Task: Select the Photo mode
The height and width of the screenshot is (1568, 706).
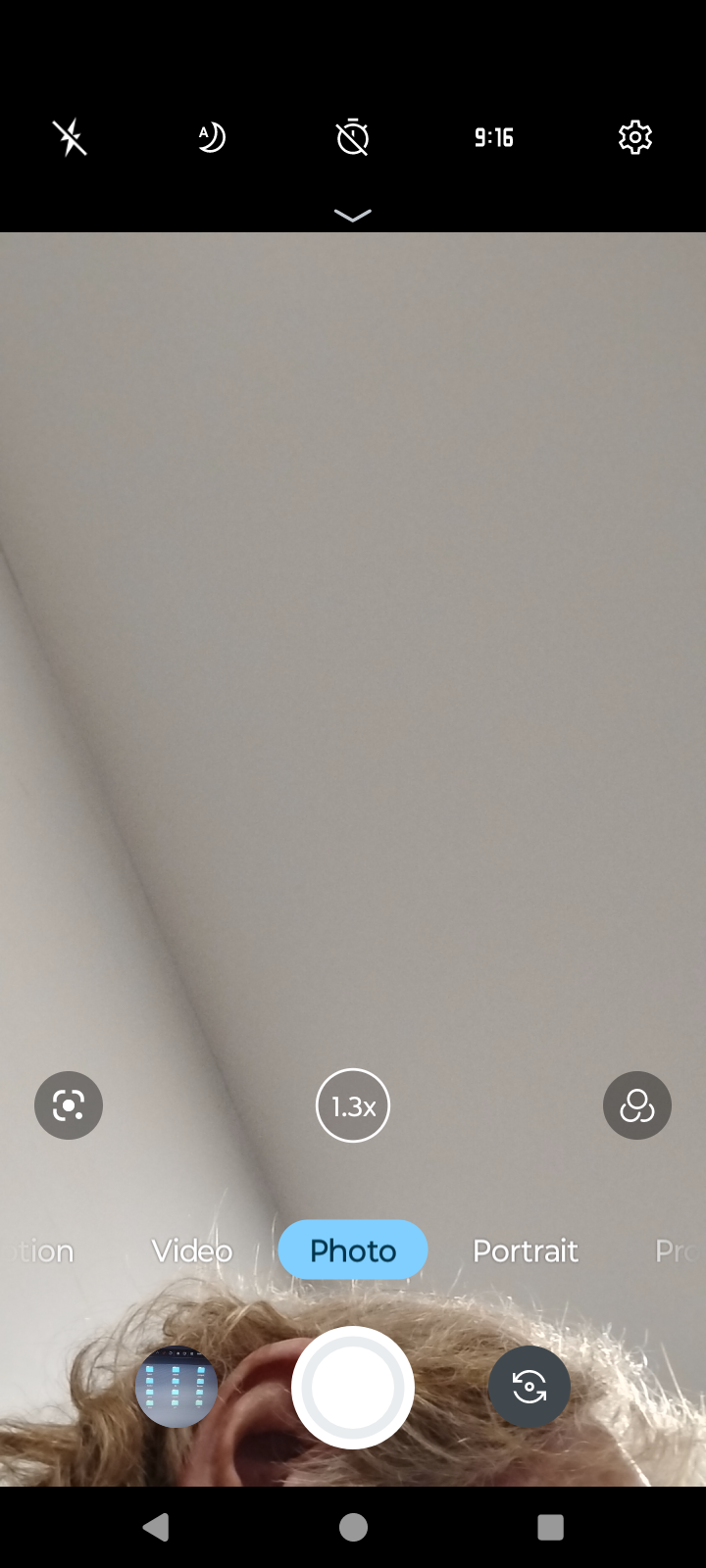Action: (x=353, y=1250)
